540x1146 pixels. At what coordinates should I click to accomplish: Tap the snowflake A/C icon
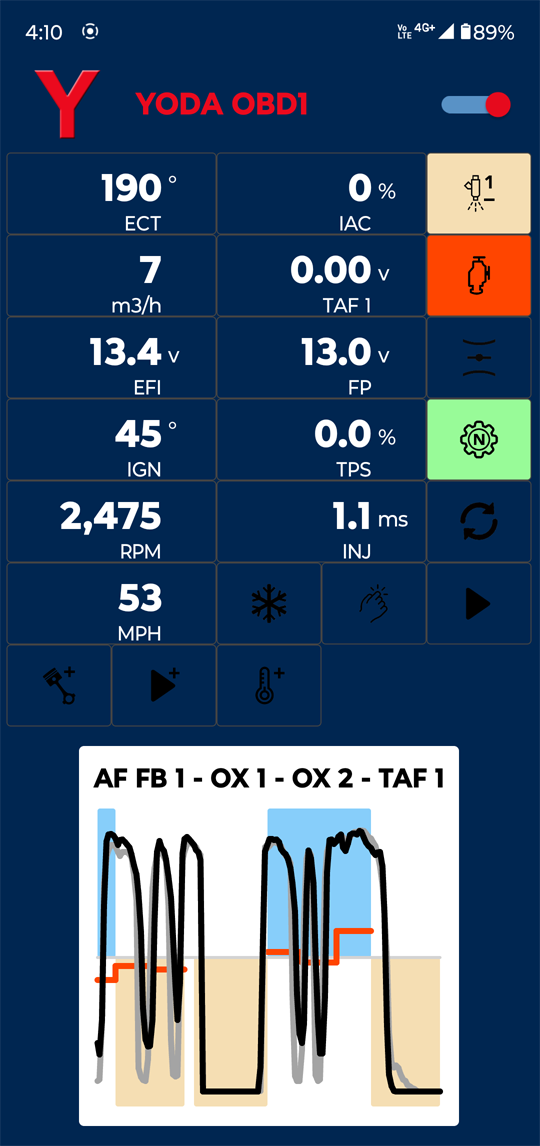pyautogui.click(x=269, y=603)
